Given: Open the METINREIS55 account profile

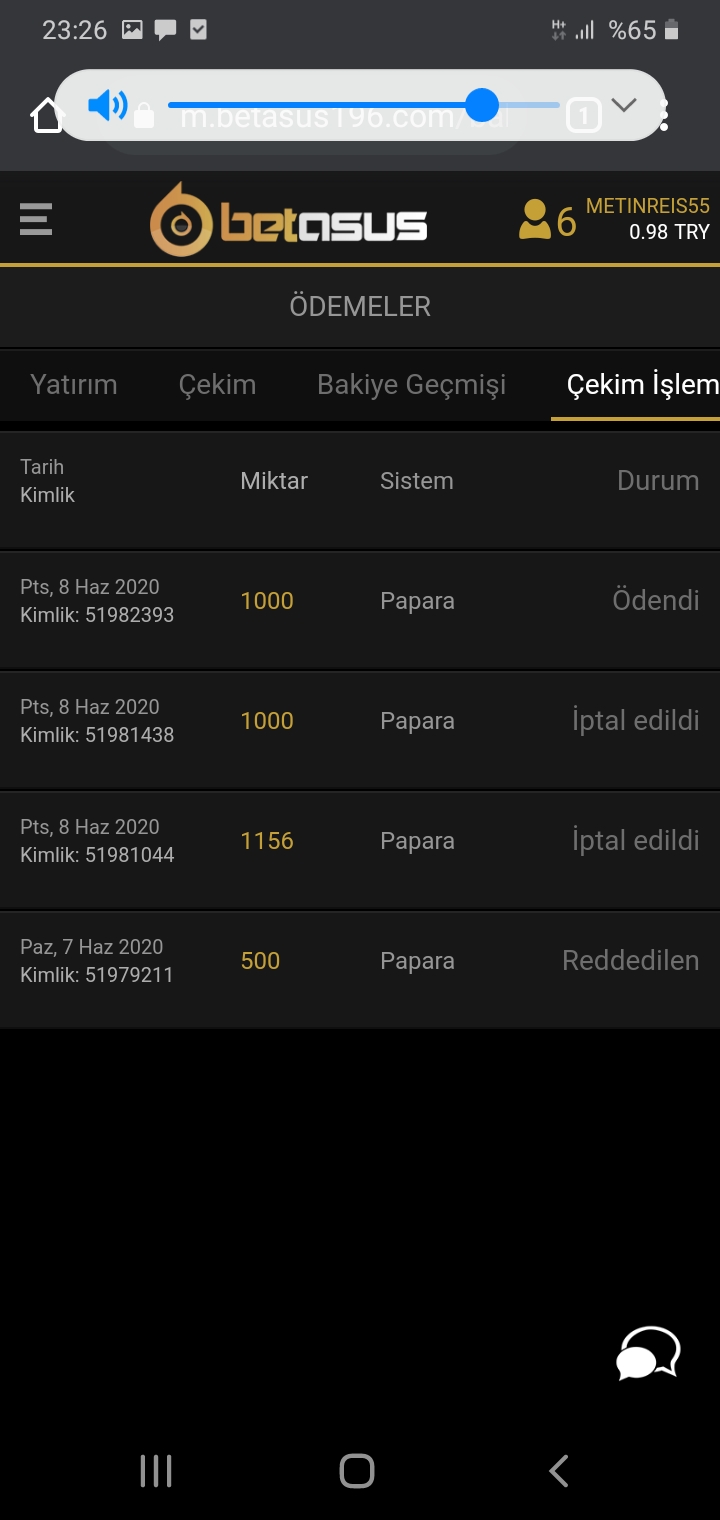Looking at the screenshot, I should 646,218.
